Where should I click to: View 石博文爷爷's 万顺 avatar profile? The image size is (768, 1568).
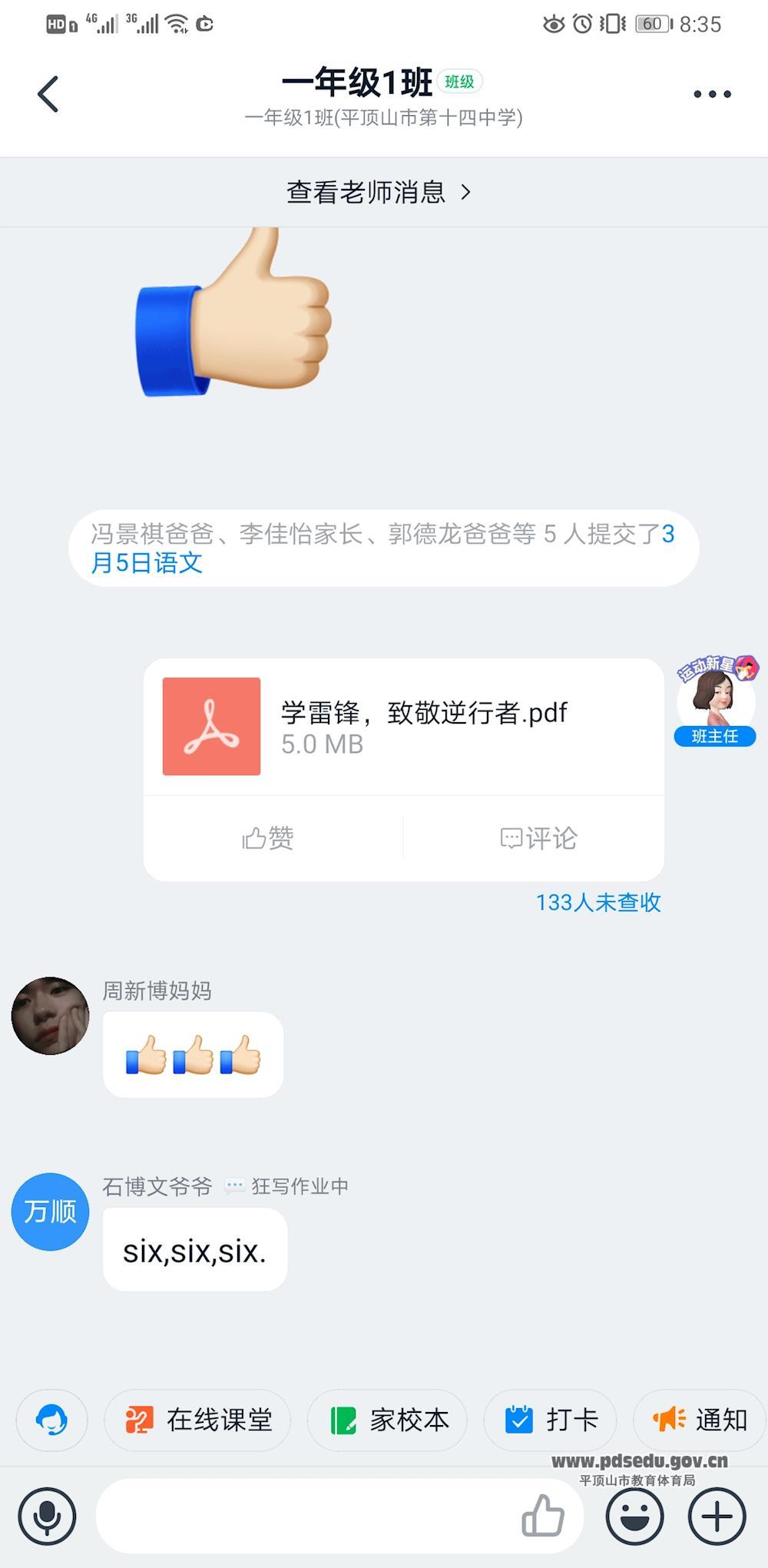point(51,1212)
